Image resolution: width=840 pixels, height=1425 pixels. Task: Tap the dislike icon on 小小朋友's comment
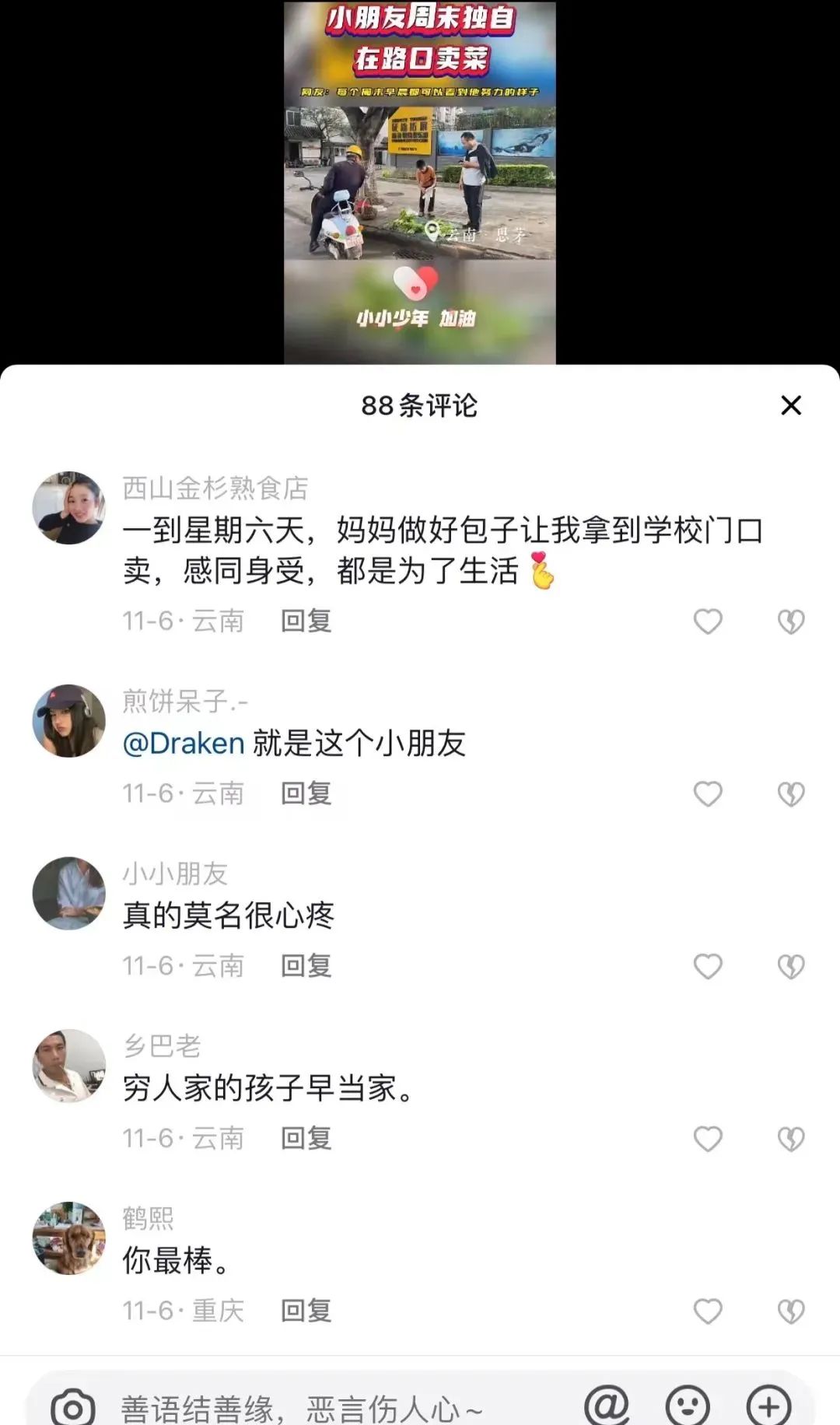(790, 966)
